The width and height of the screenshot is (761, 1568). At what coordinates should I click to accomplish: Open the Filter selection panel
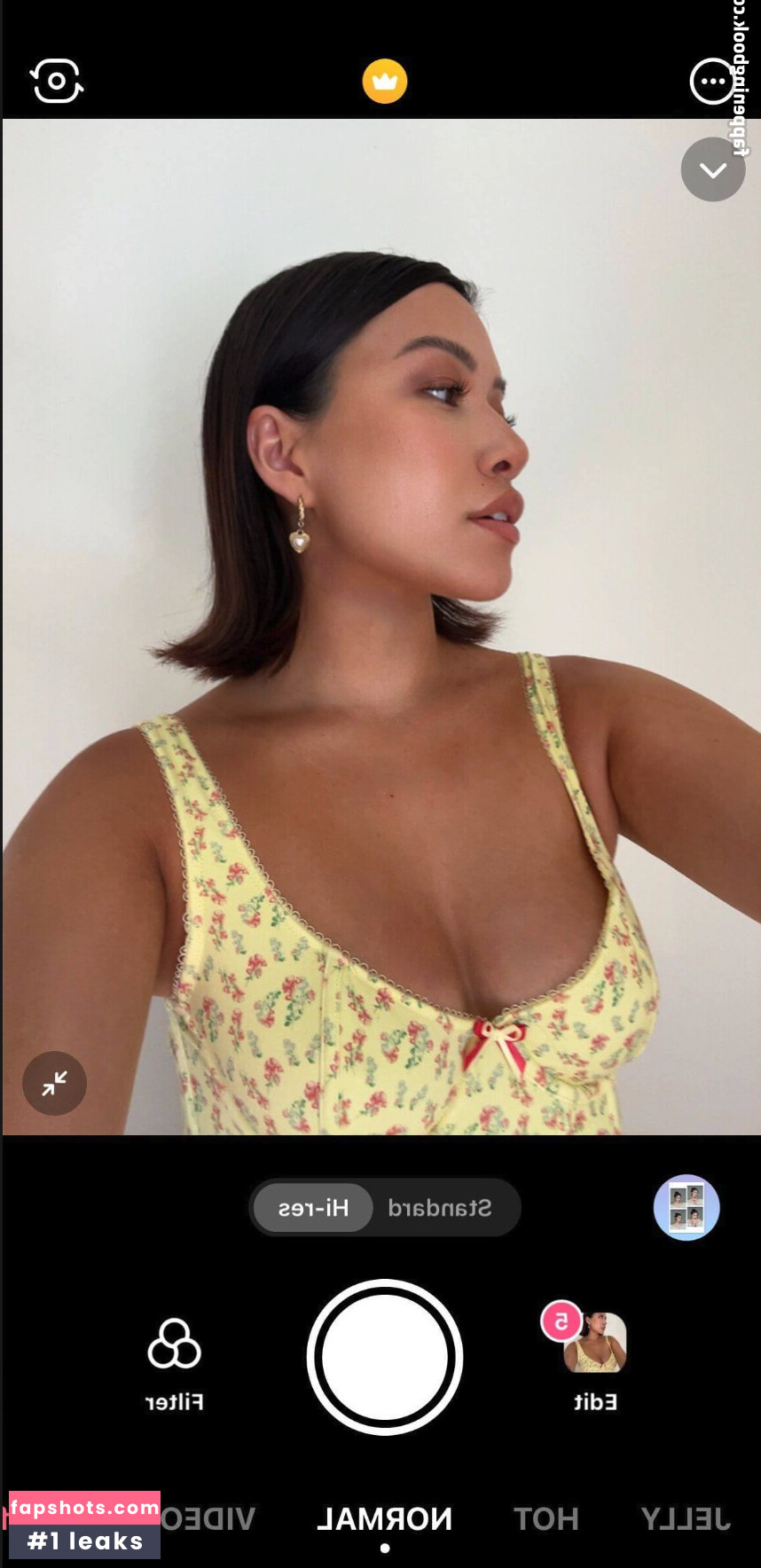(174, 1348)
